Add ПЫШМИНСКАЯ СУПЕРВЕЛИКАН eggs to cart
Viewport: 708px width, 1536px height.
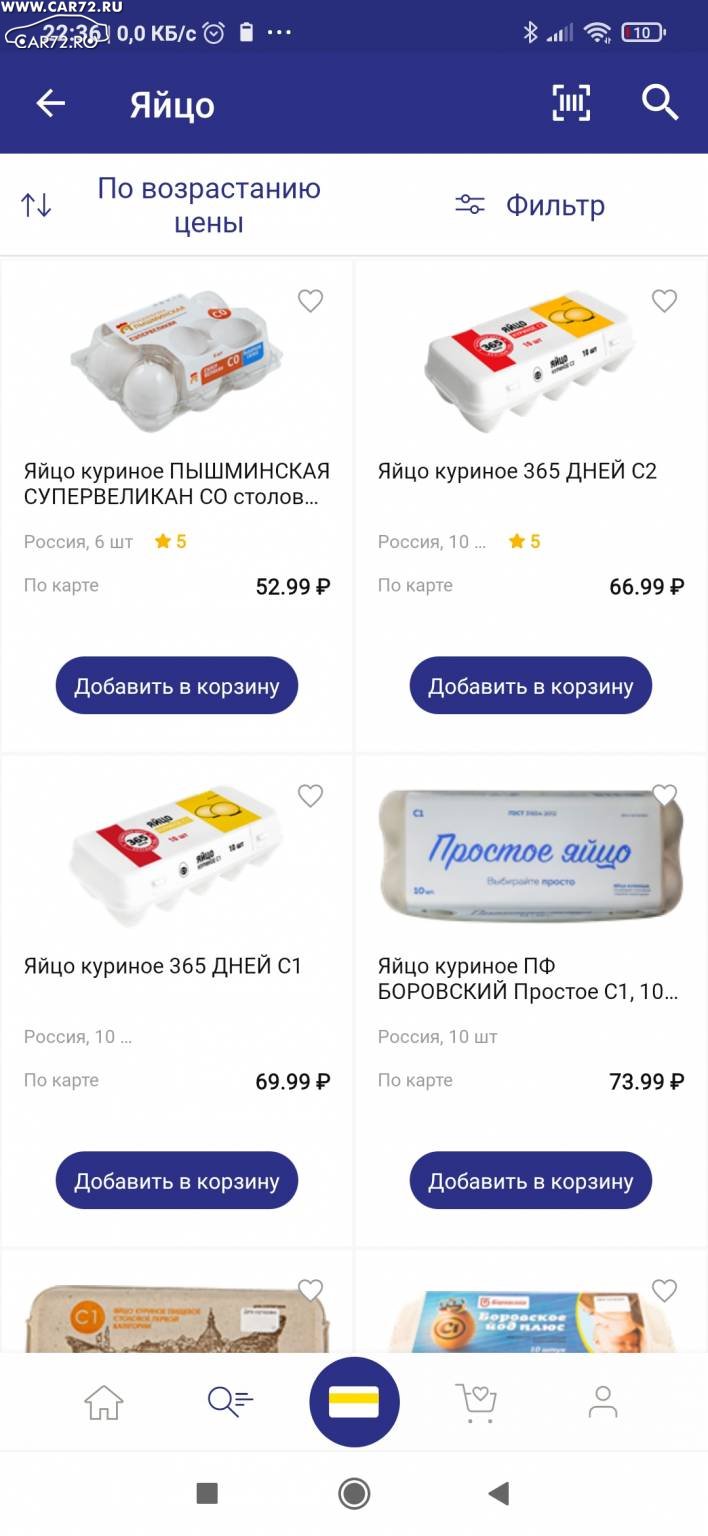pos(177,686)
